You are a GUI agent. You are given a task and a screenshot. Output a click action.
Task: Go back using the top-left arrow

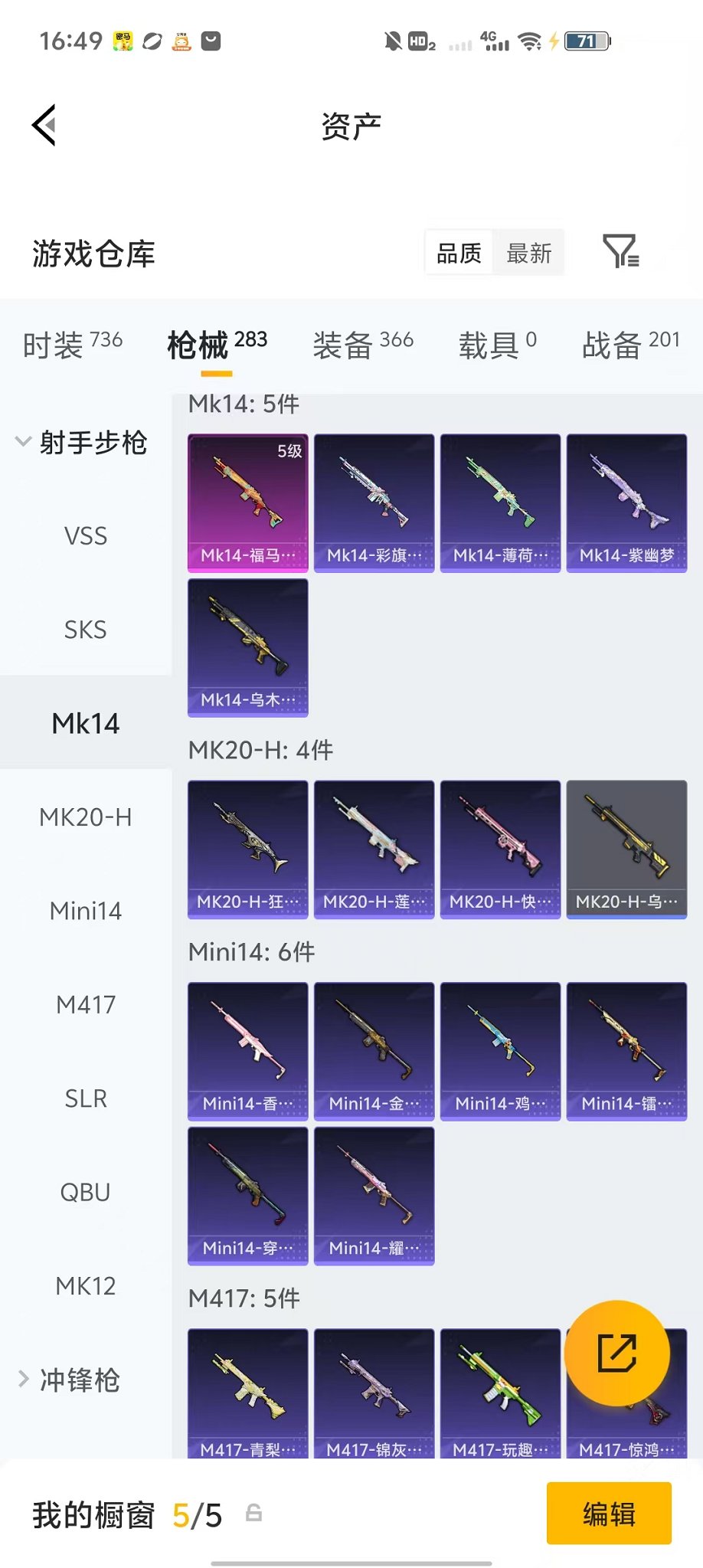(44, 125)
